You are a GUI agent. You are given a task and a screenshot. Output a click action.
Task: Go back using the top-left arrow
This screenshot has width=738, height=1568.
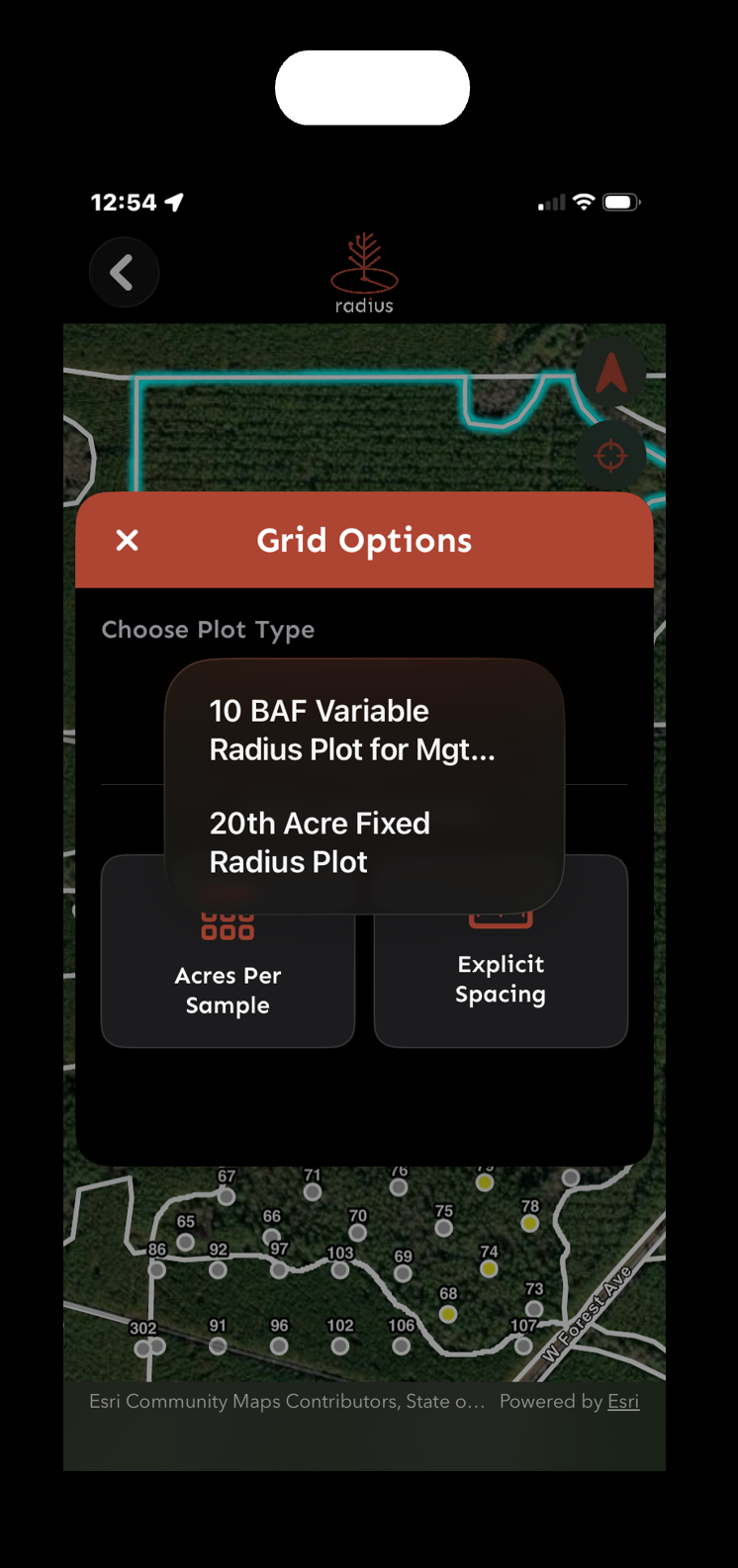[124, 272]
